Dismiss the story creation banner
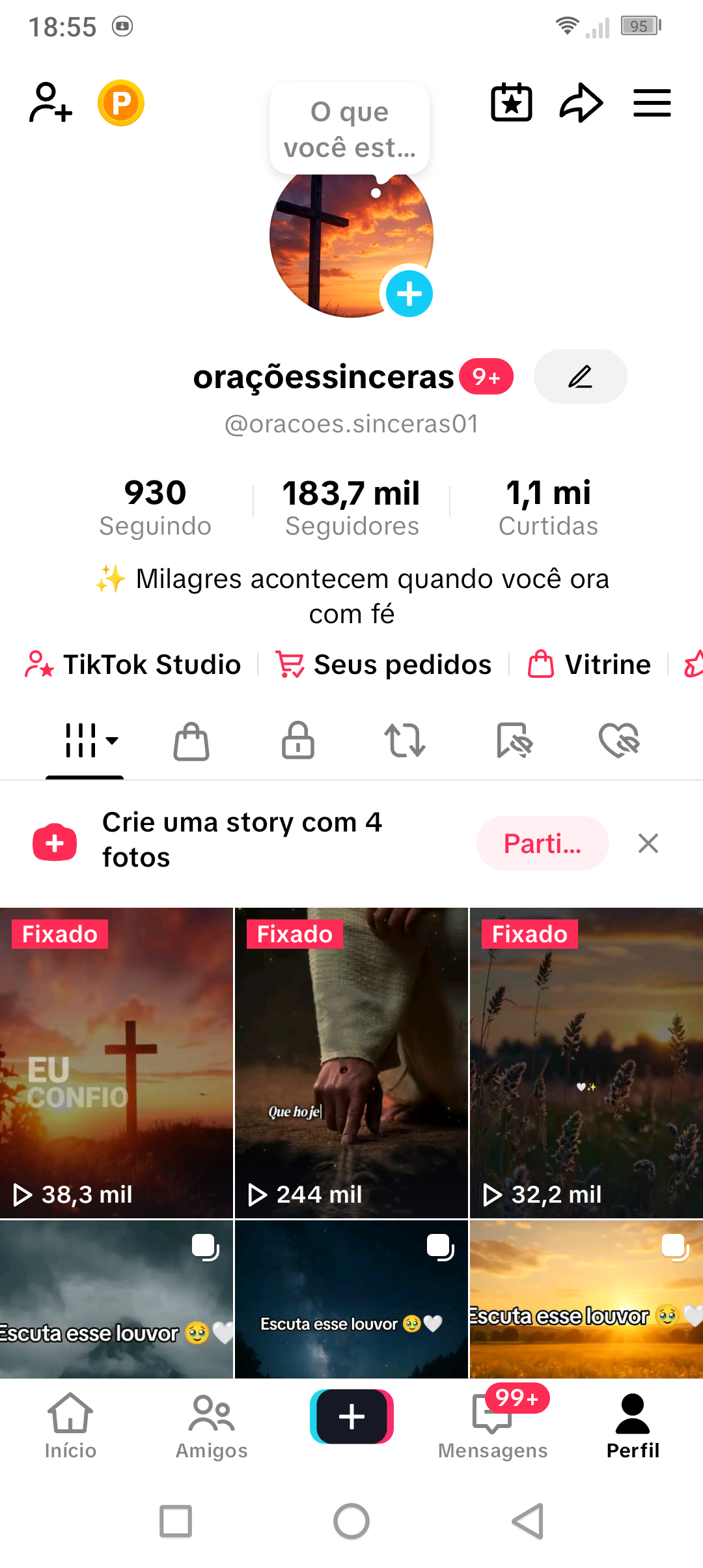 [x=648, y=843]
